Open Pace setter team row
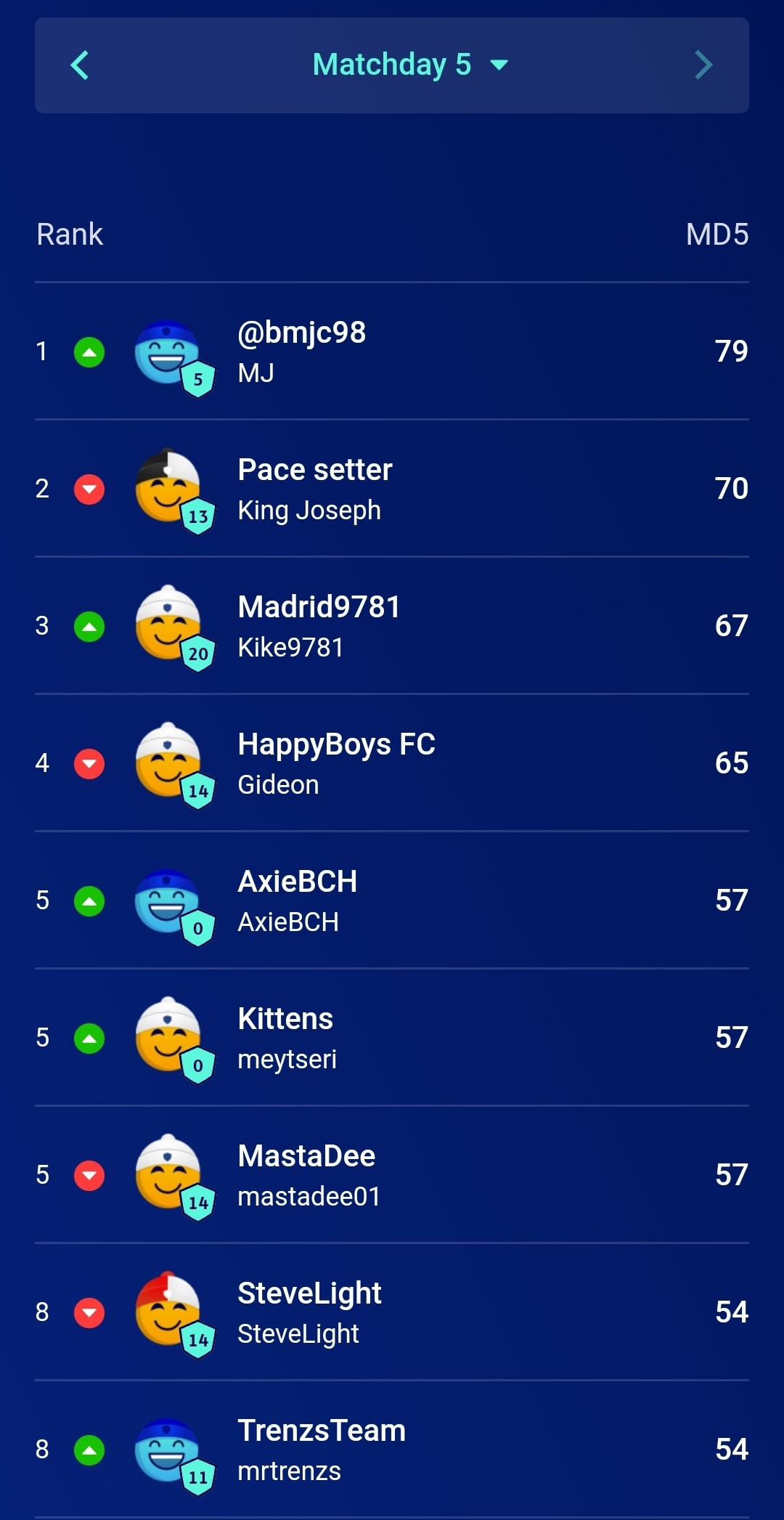This screenshot has width=784, height=1520. (392, 489)
